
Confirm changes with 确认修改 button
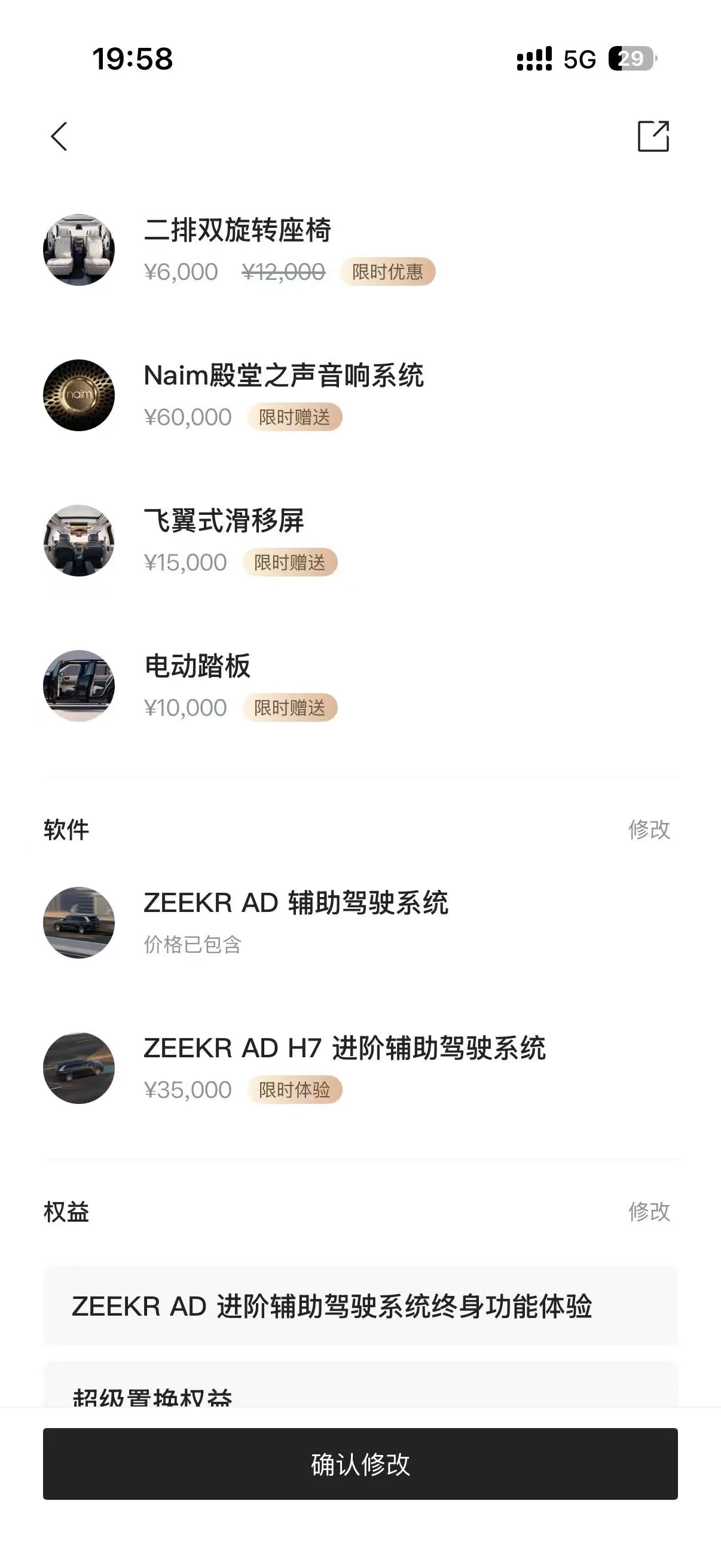360,1464
